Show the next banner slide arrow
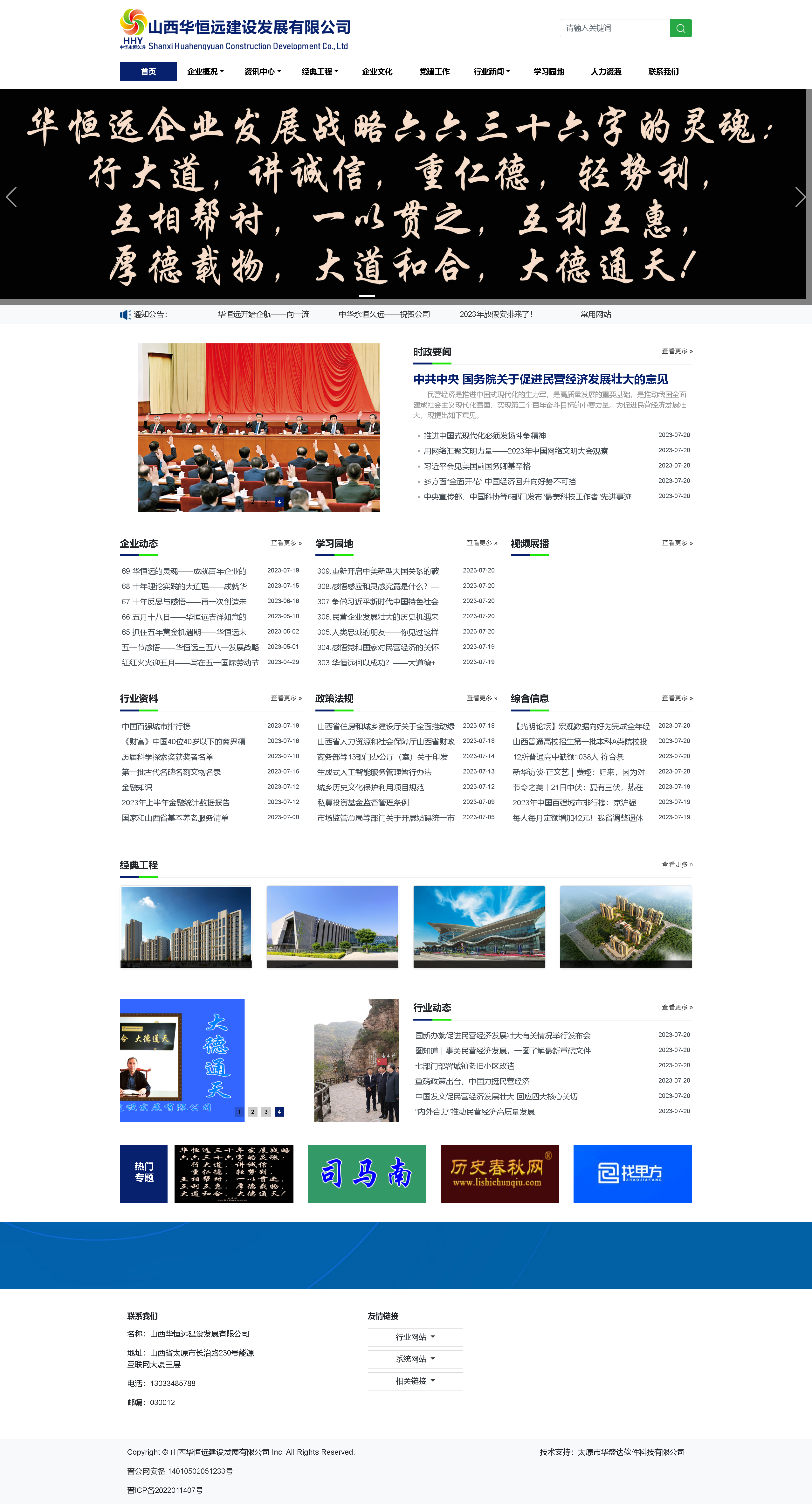 click(800, 197)
